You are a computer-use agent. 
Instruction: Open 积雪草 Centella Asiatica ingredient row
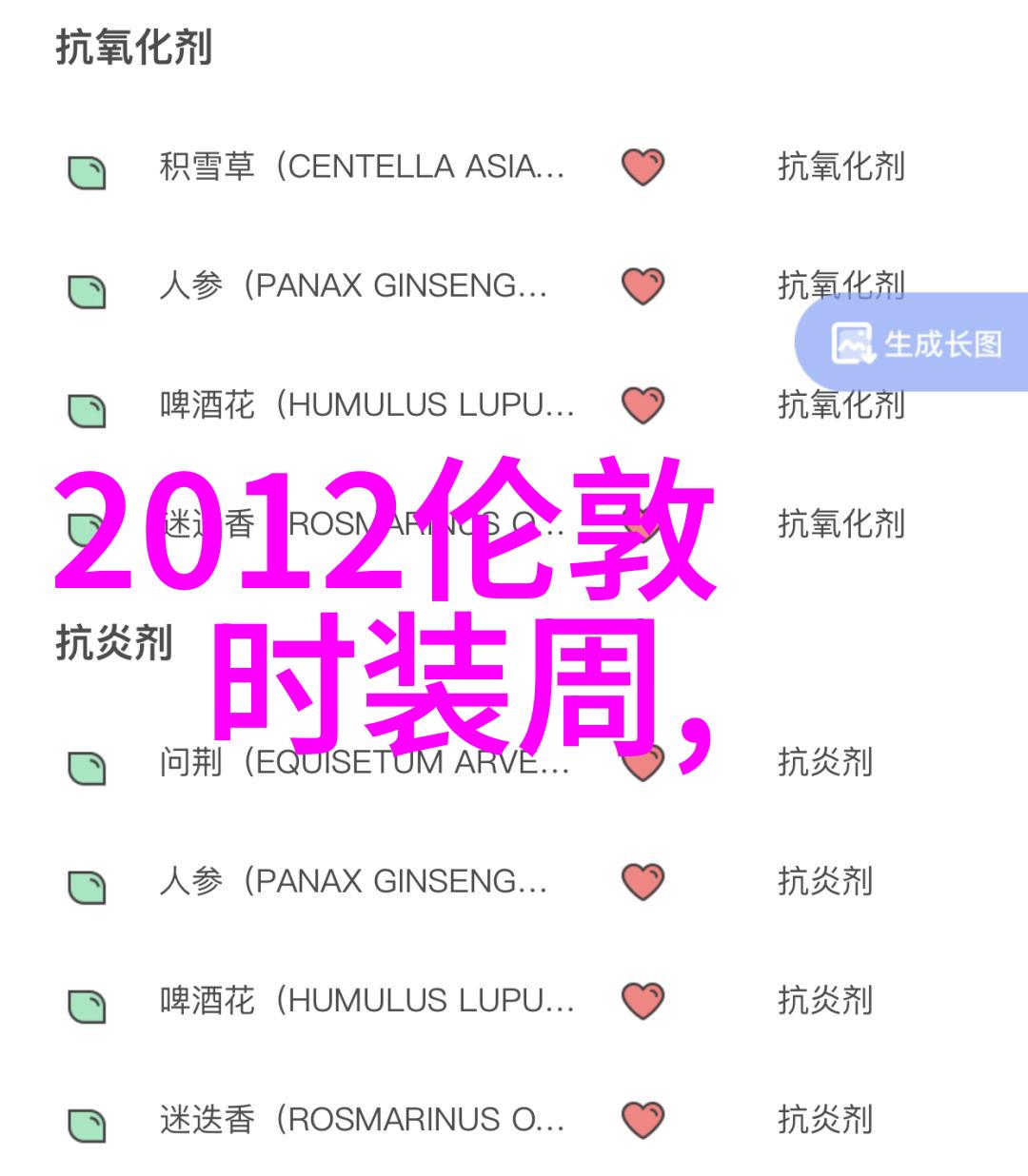pyautogui.click(x=362, y=167)
